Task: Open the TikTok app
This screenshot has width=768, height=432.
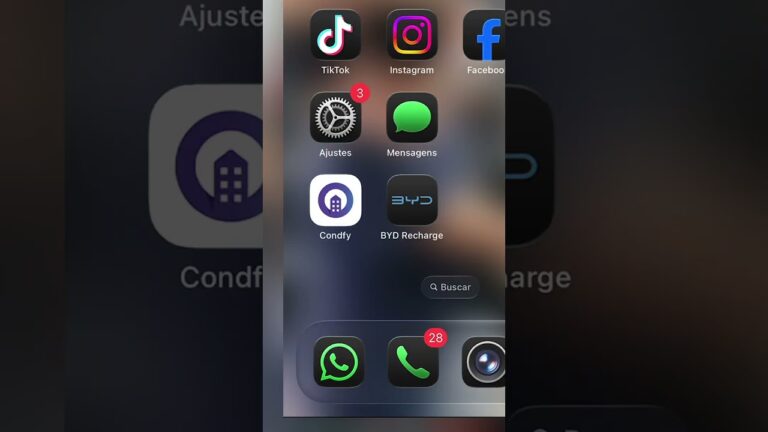Action: pos(335,36)
